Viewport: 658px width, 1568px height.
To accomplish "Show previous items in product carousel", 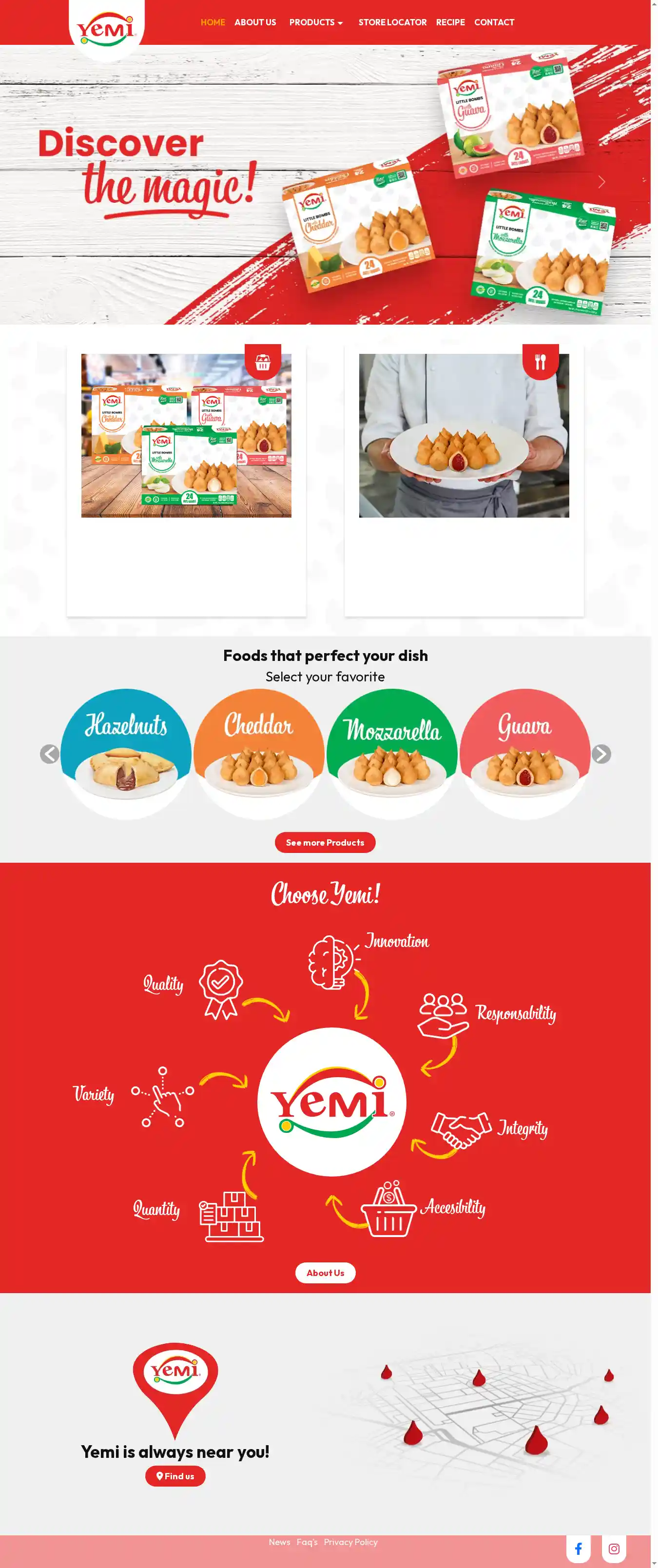I will [x=50, y=754].
